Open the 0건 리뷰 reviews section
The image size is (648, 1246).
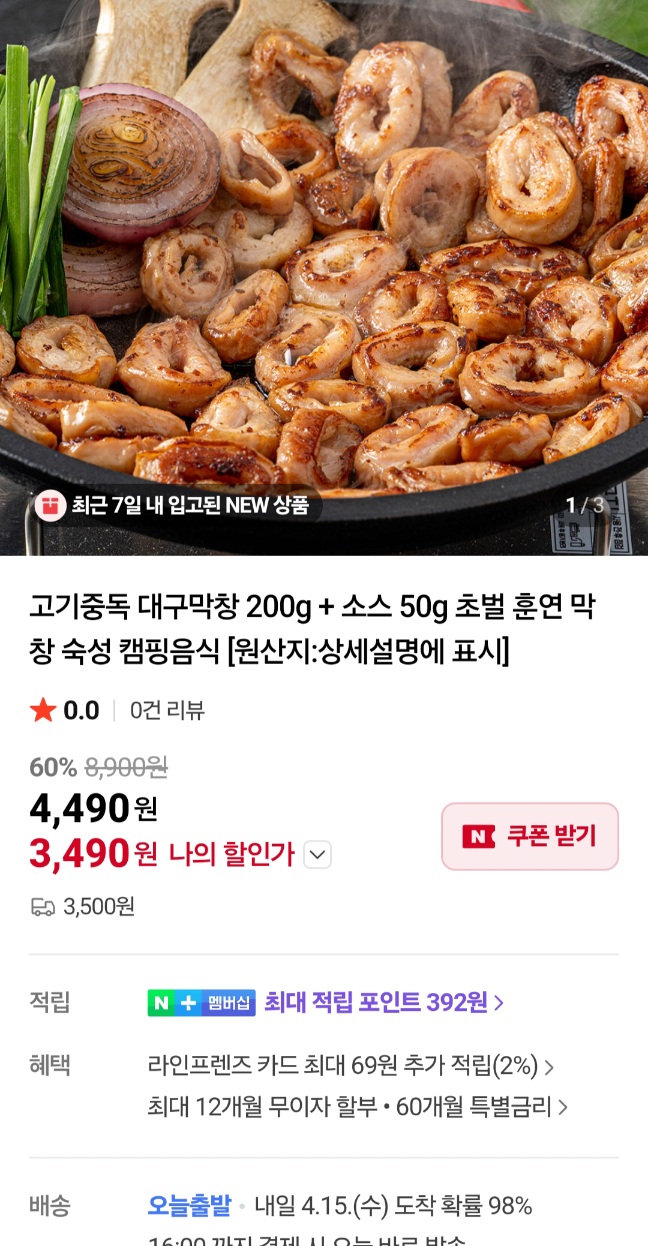click(x=167, y=711)
